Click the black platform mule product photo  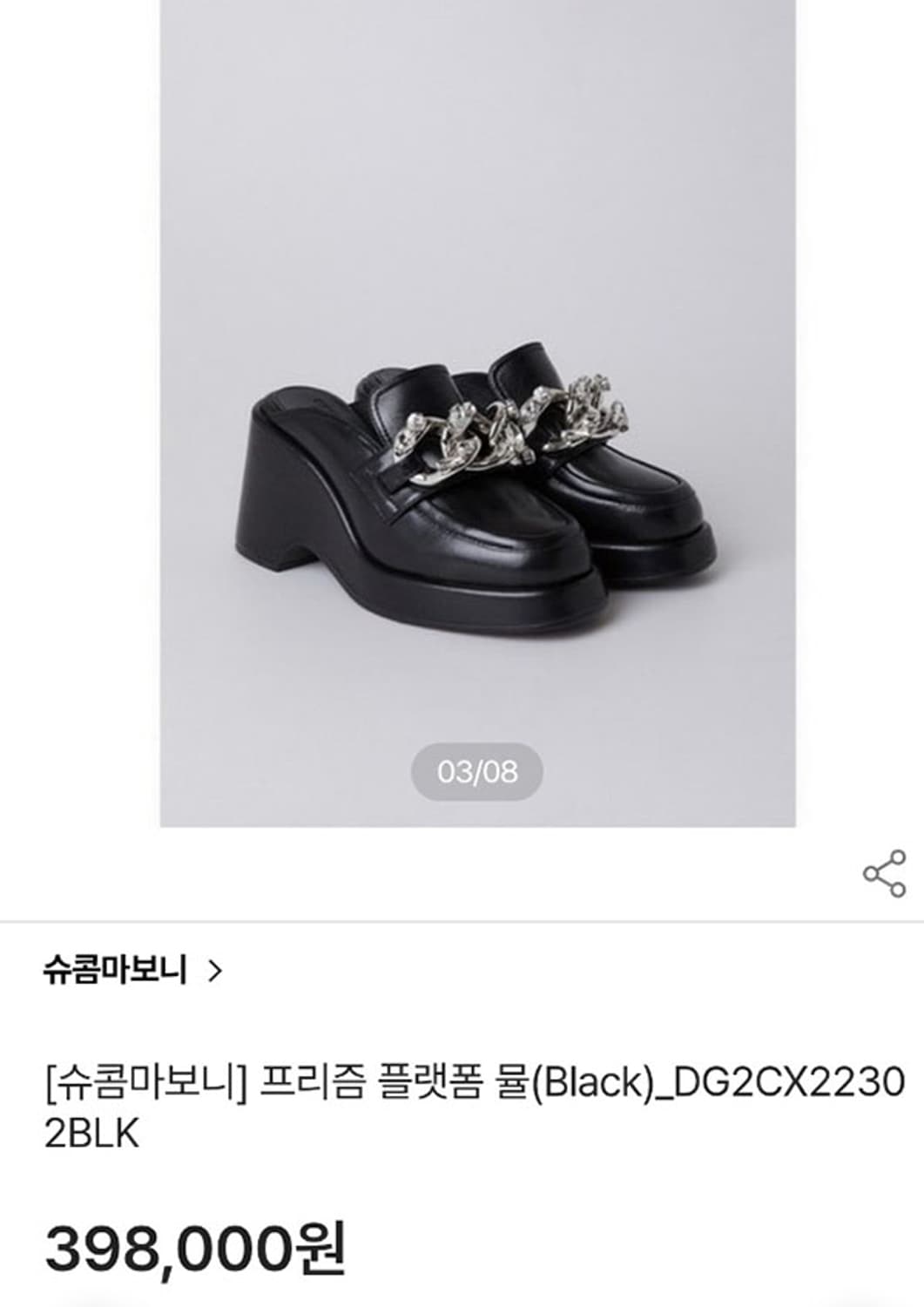click(478, 479)
